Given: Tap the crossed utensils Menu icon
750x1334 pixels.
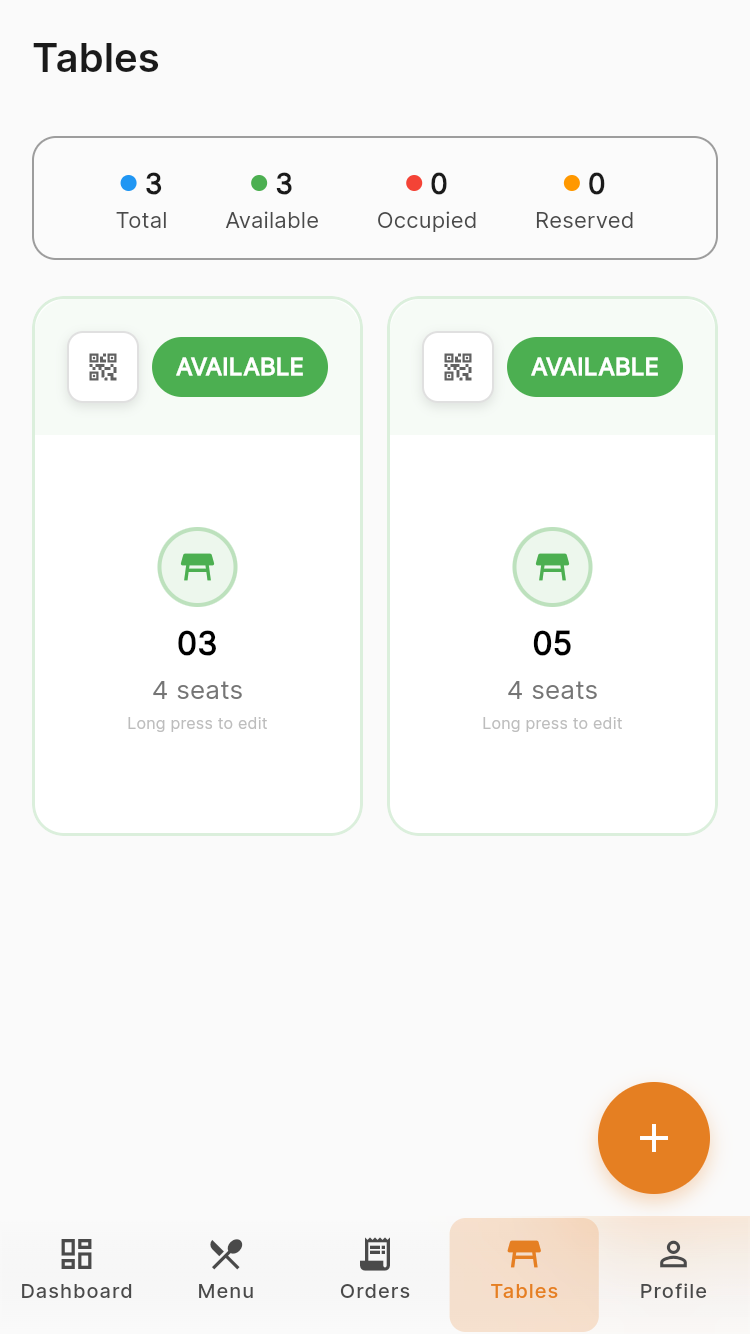Looking at the screenshot, I should point(225,1254).
